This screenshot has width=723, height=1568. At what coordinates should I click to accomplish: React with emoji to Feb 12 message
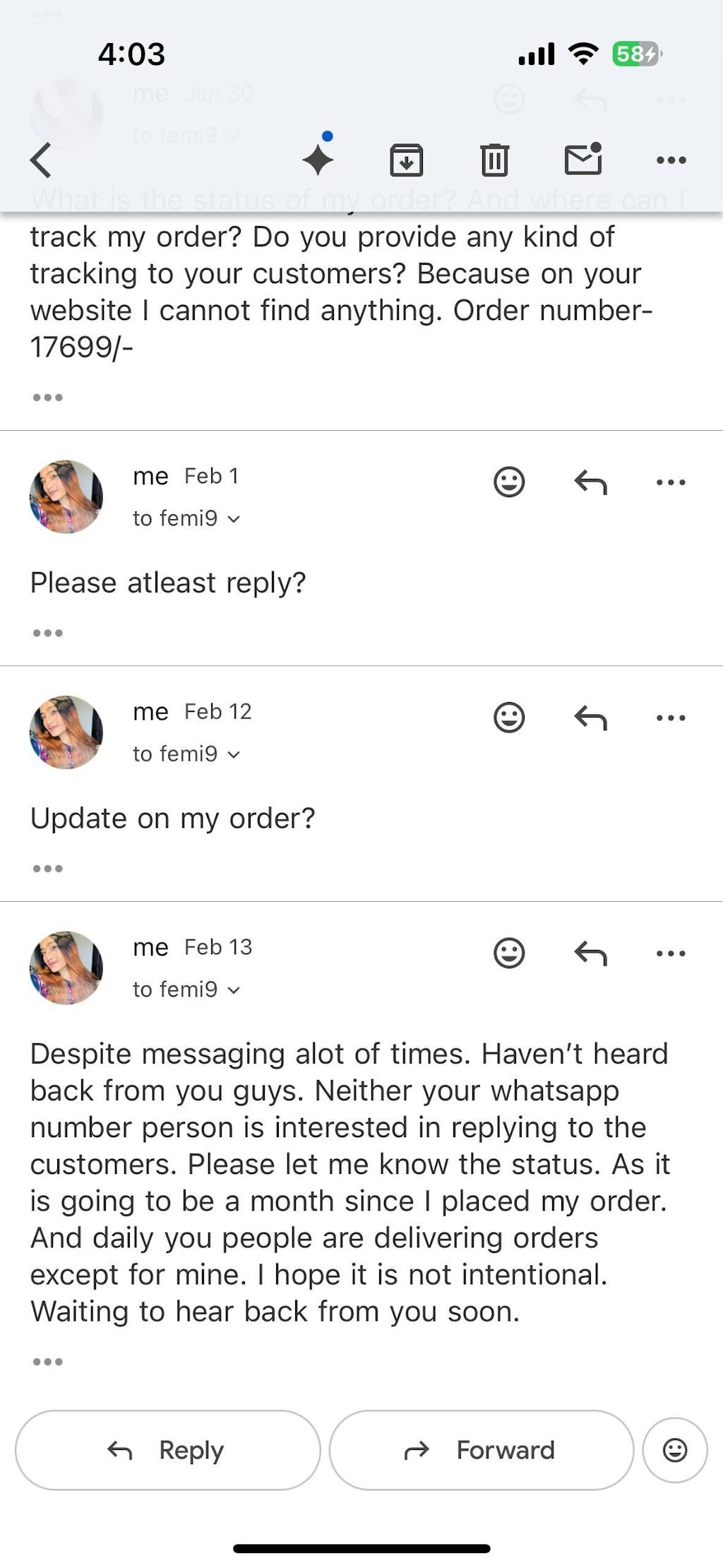point(509,718)
